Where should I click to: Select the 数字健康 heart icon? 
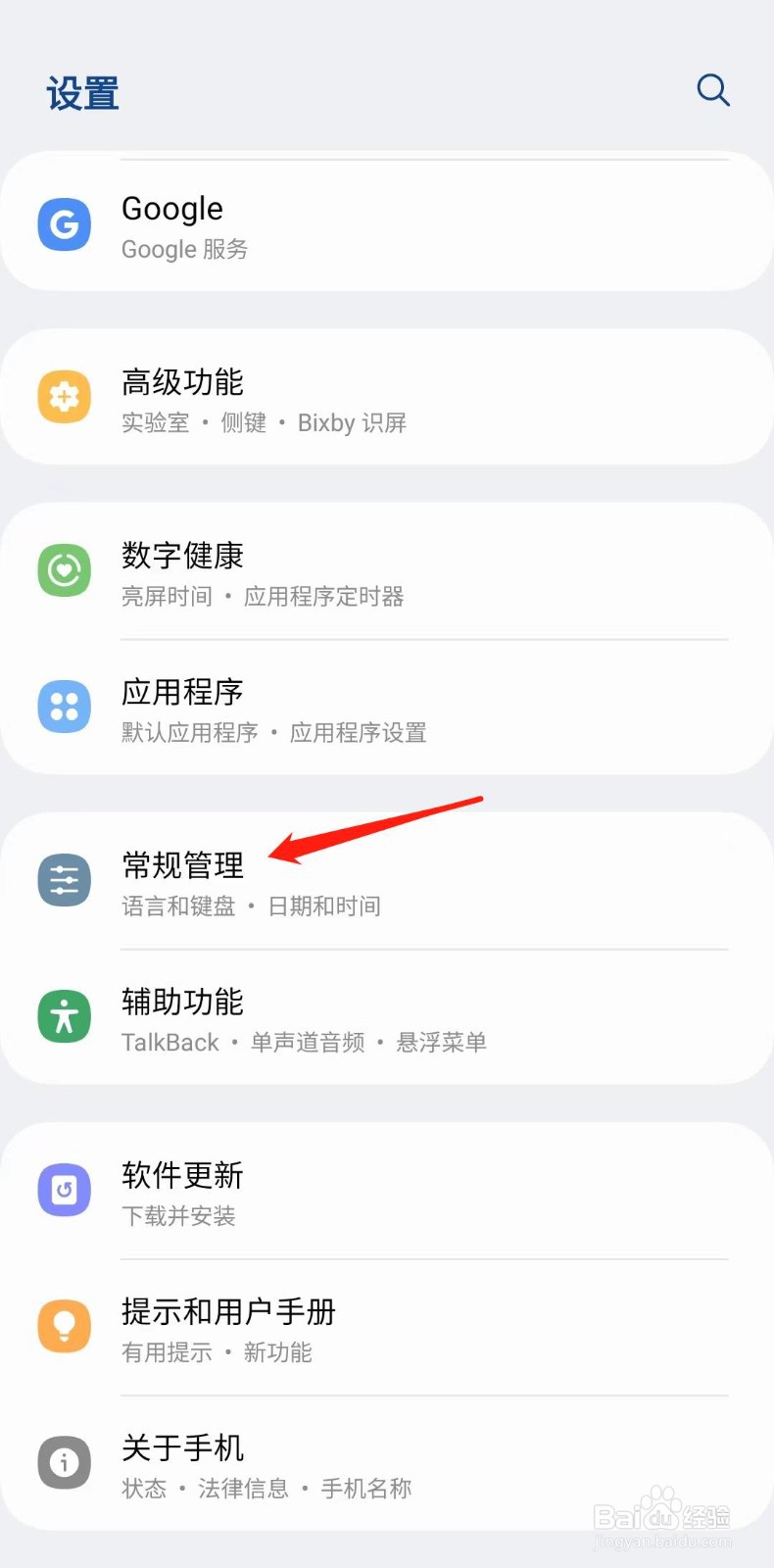point(64,569)
